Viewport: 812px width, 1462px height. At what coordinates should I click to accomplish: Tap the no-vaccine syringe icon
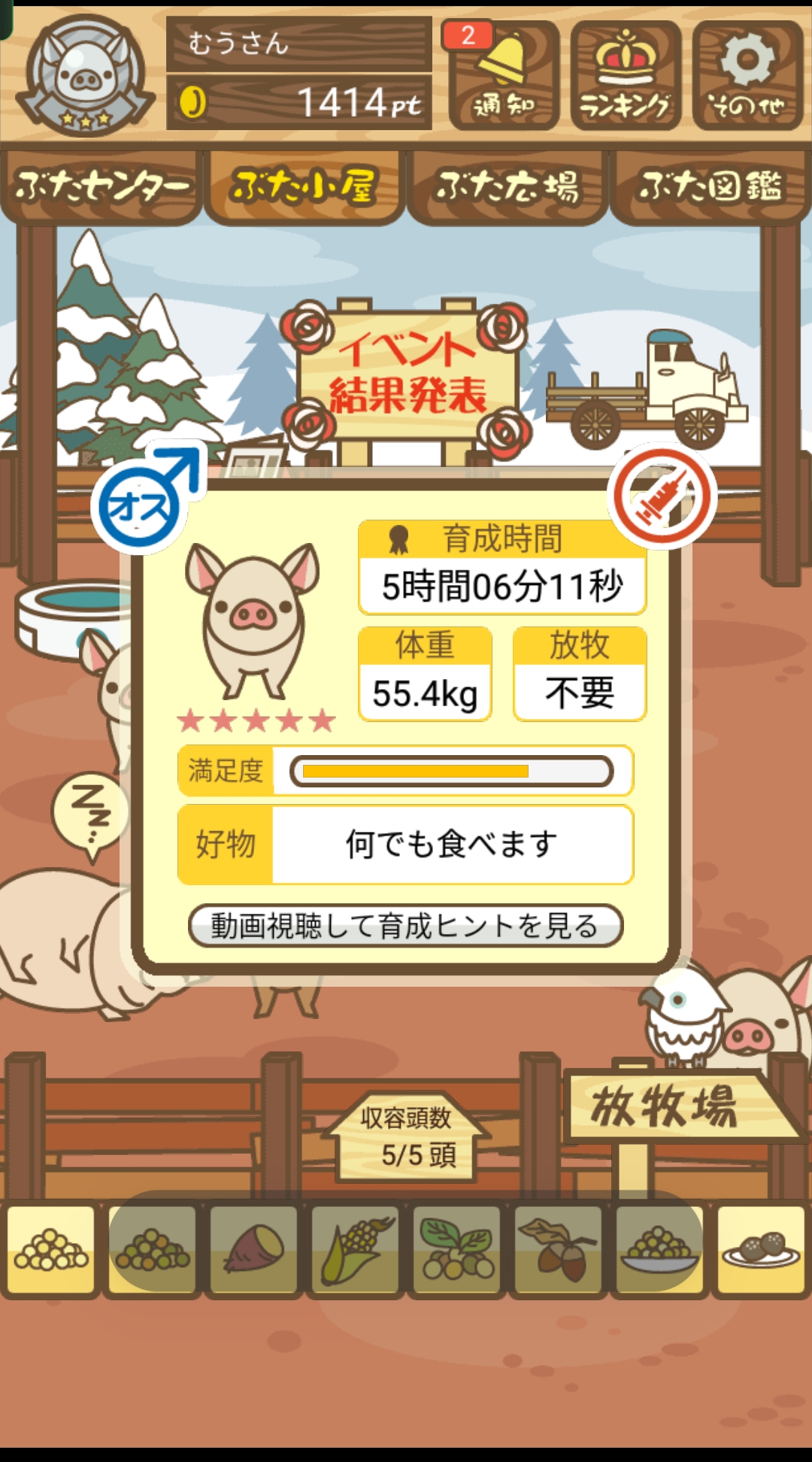click(x=662, y=496)
